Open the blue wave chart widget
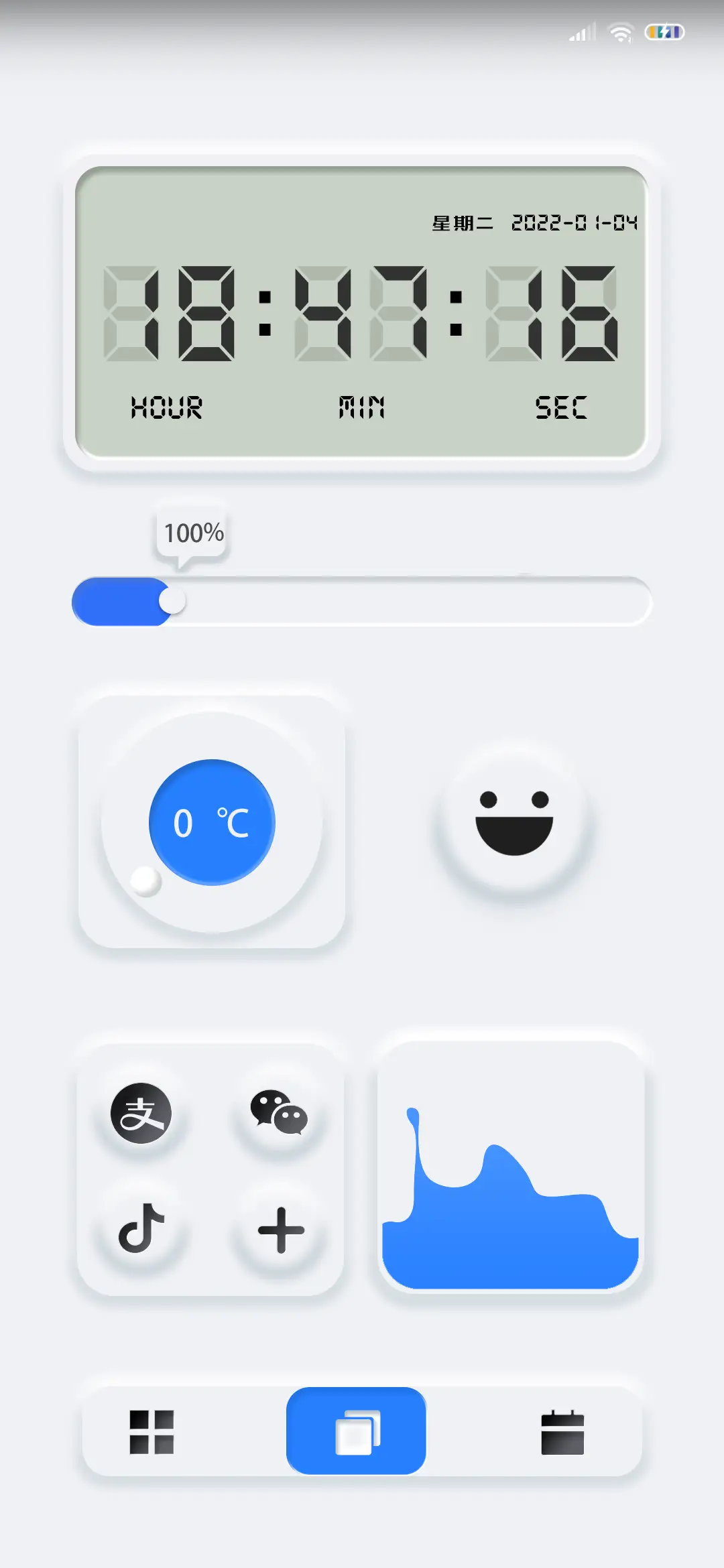The width and height of the screenshot is (724, 1568). click(510, 1168)
